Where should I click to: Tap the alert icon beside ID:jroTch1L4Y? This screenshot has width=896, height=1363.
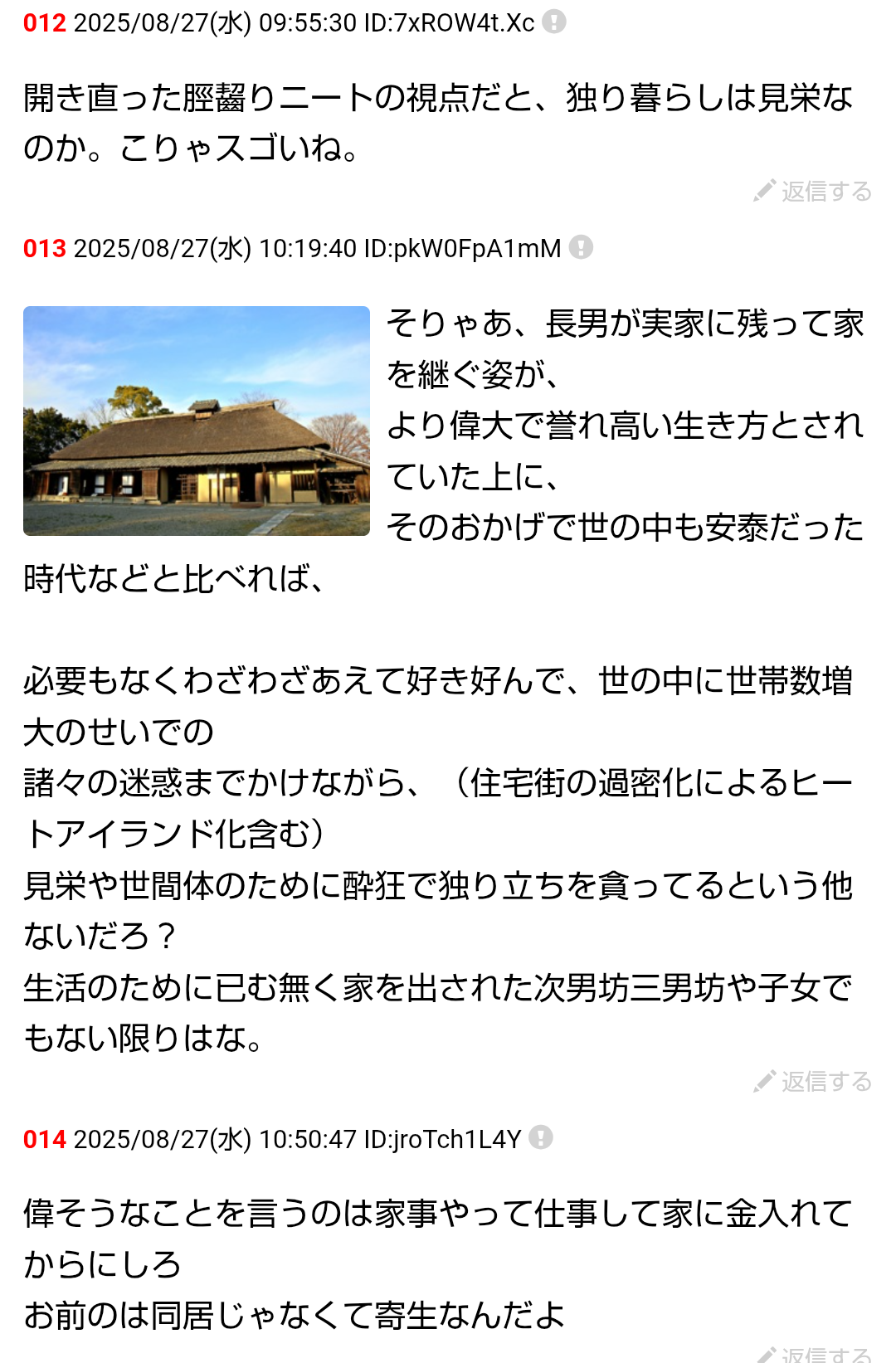pos(541,1137)
